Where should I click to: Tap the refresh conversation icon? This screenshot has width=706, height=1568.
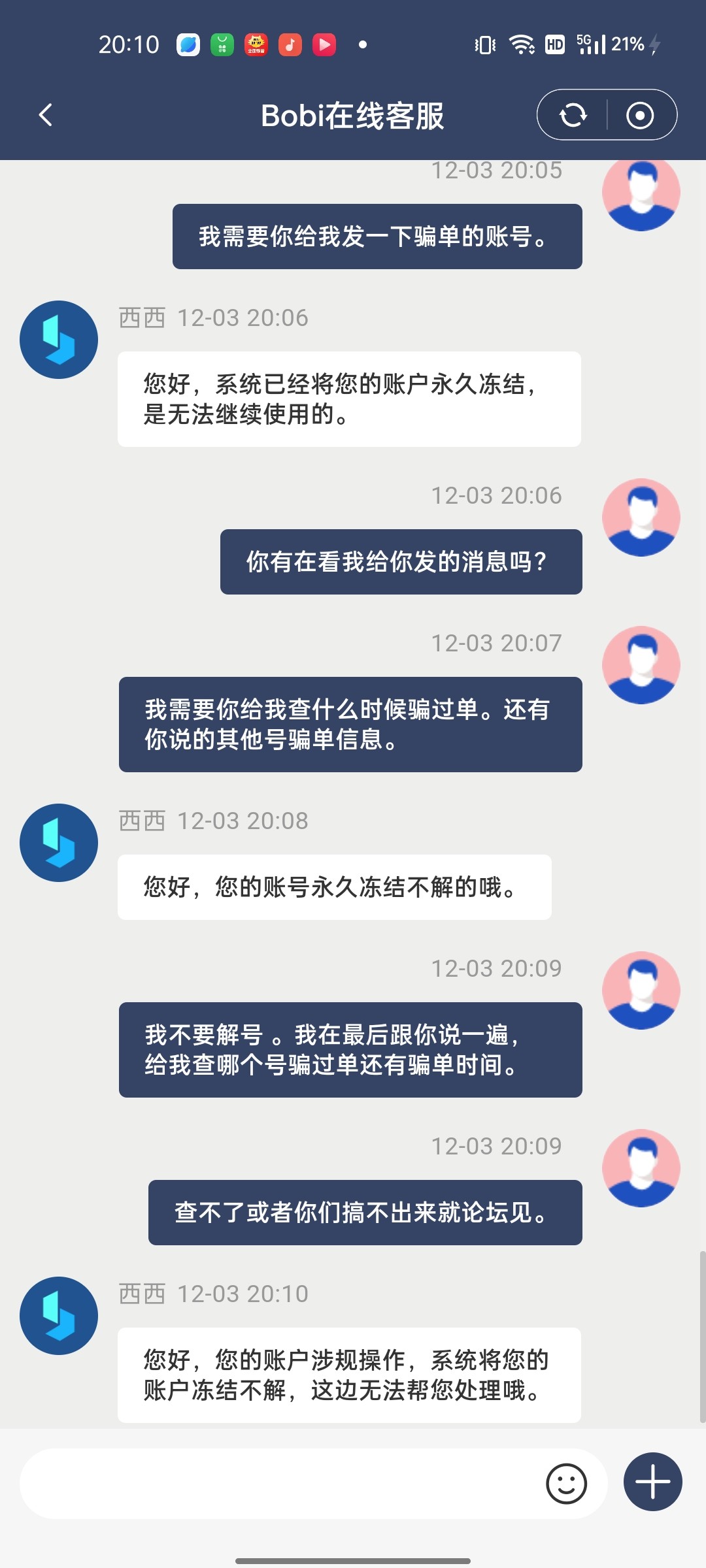coord(572,114)
